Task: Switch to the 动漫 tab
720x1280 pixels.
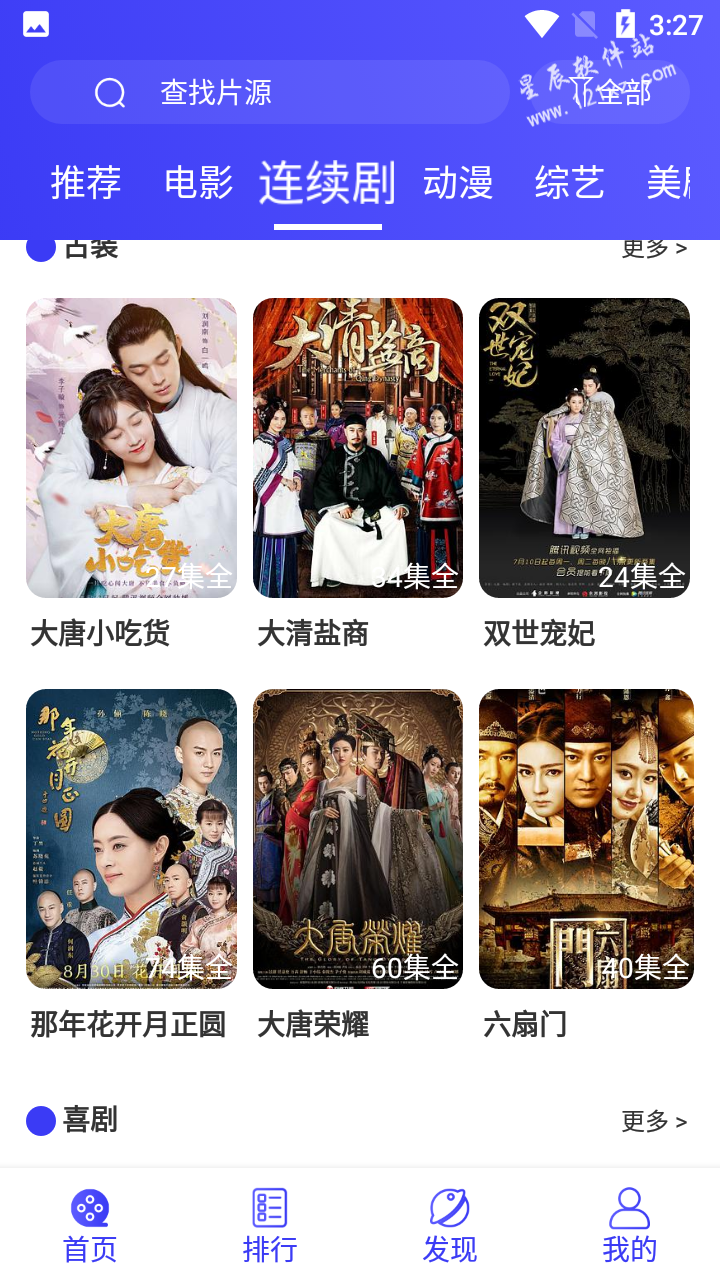Action: tap(458, 183)
